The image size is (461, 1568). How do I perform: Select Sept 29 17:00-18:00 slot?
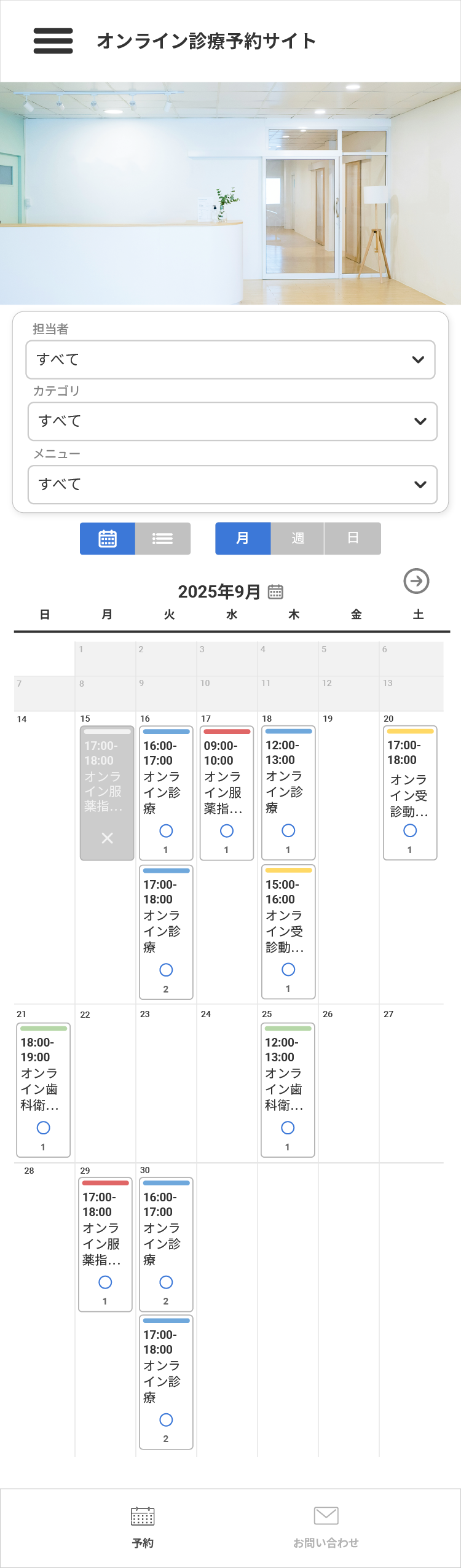(x=105, y=1244)
